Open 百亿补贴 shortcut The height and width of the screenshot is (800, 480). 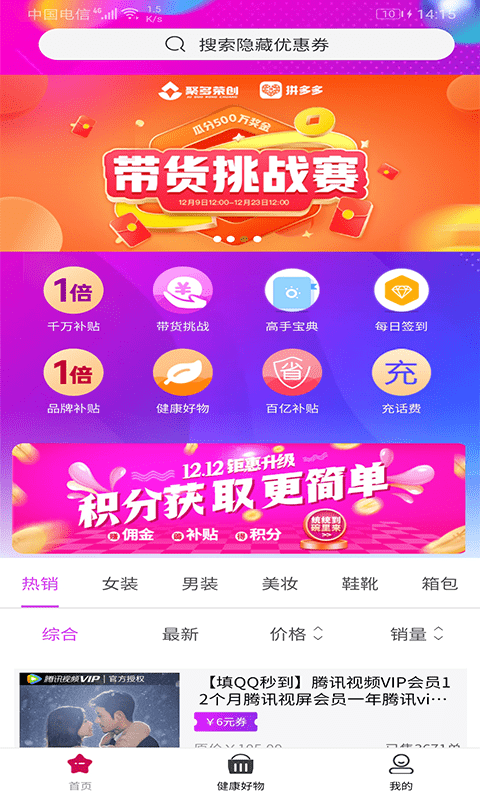tap(292, 382)
